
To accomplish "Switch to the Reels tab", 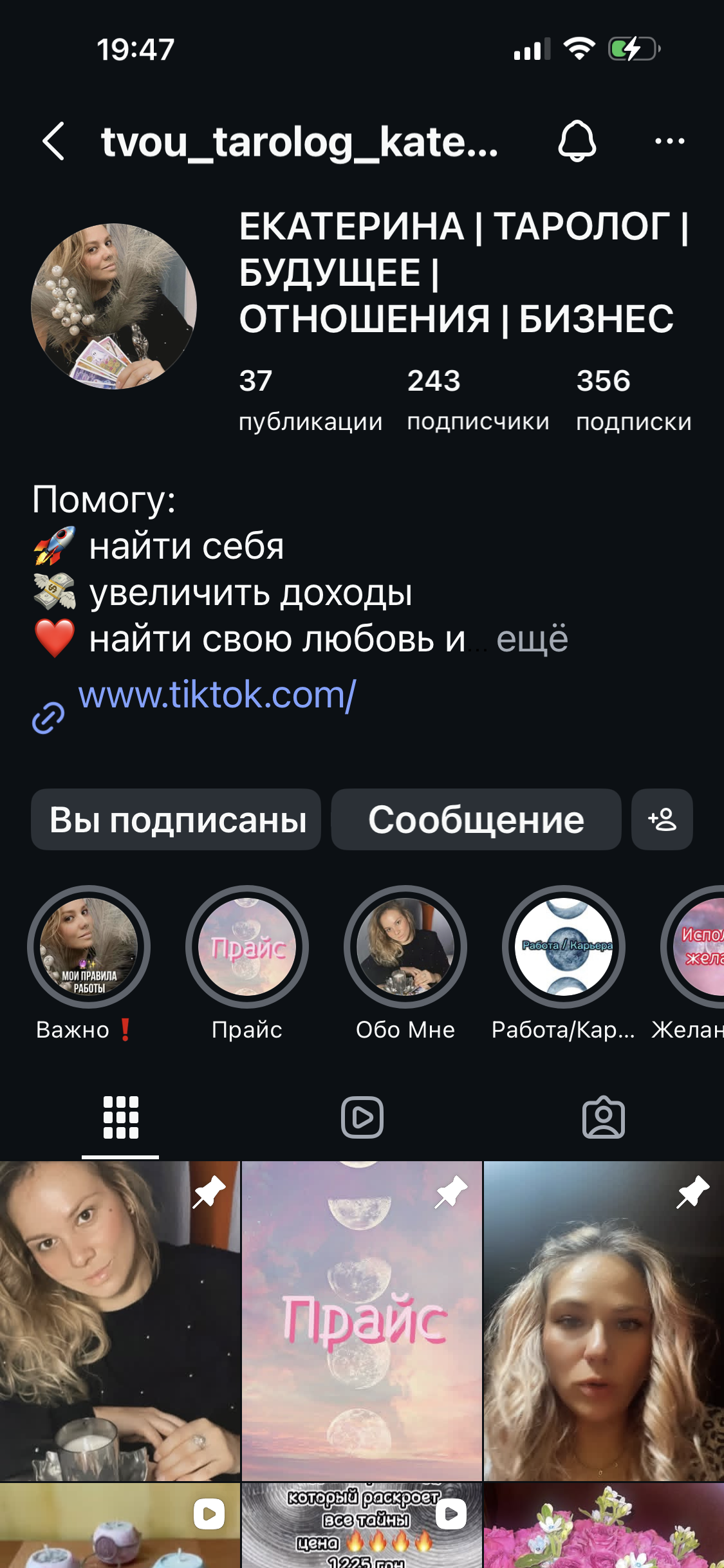I will tap(362, 1117).
